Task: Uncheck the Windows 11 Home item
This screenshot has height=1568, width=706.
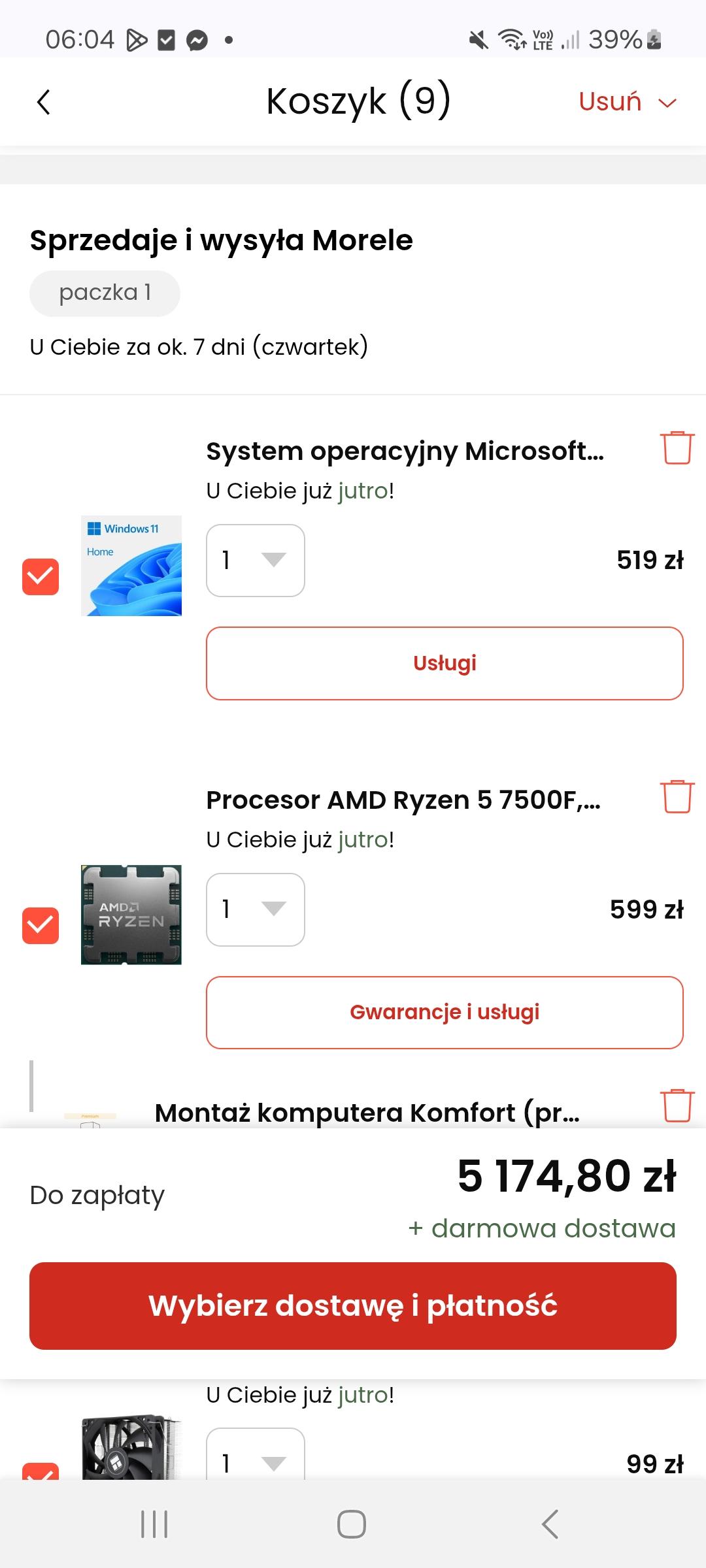Action: (41, 577)
